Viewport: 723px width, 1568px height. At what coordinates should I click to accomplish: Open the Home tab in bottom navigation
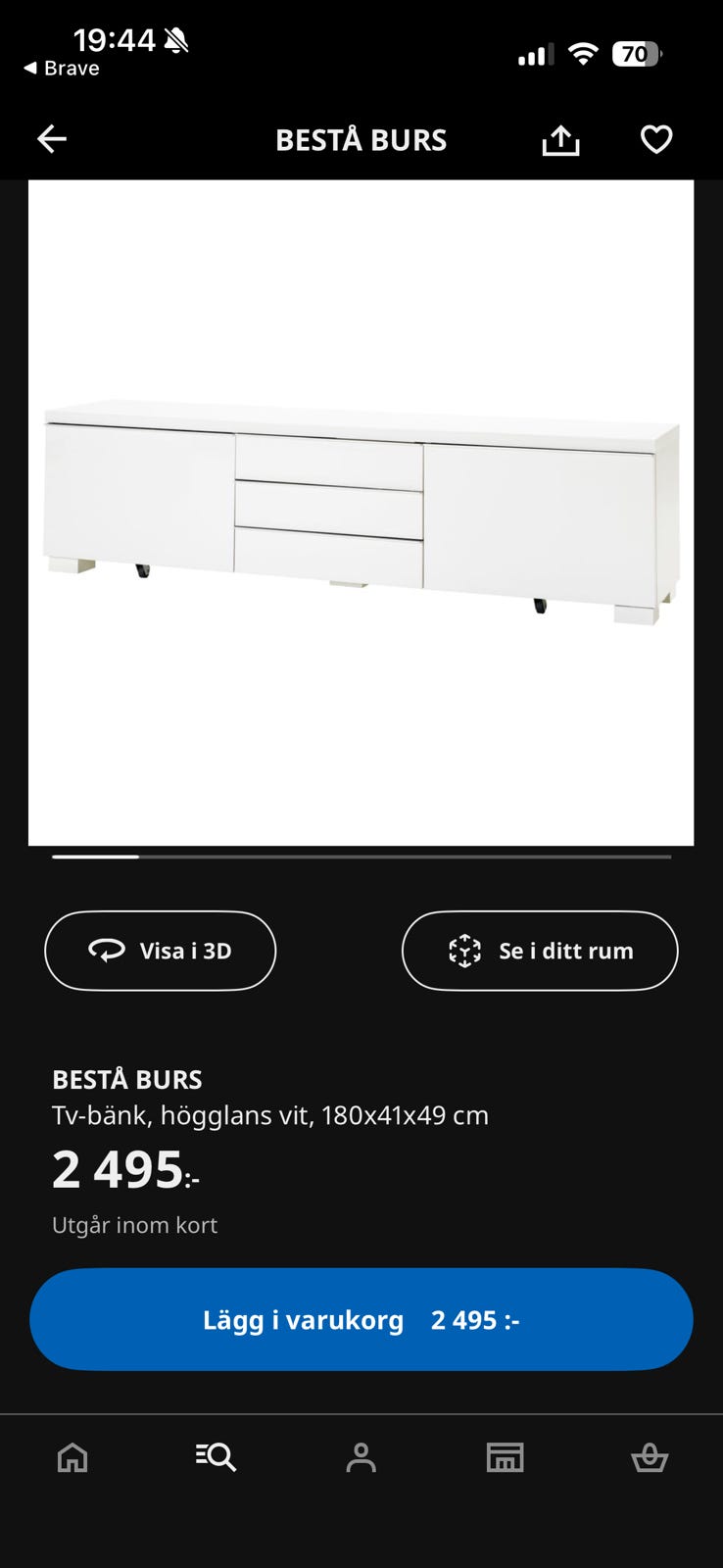[72, 1457]
